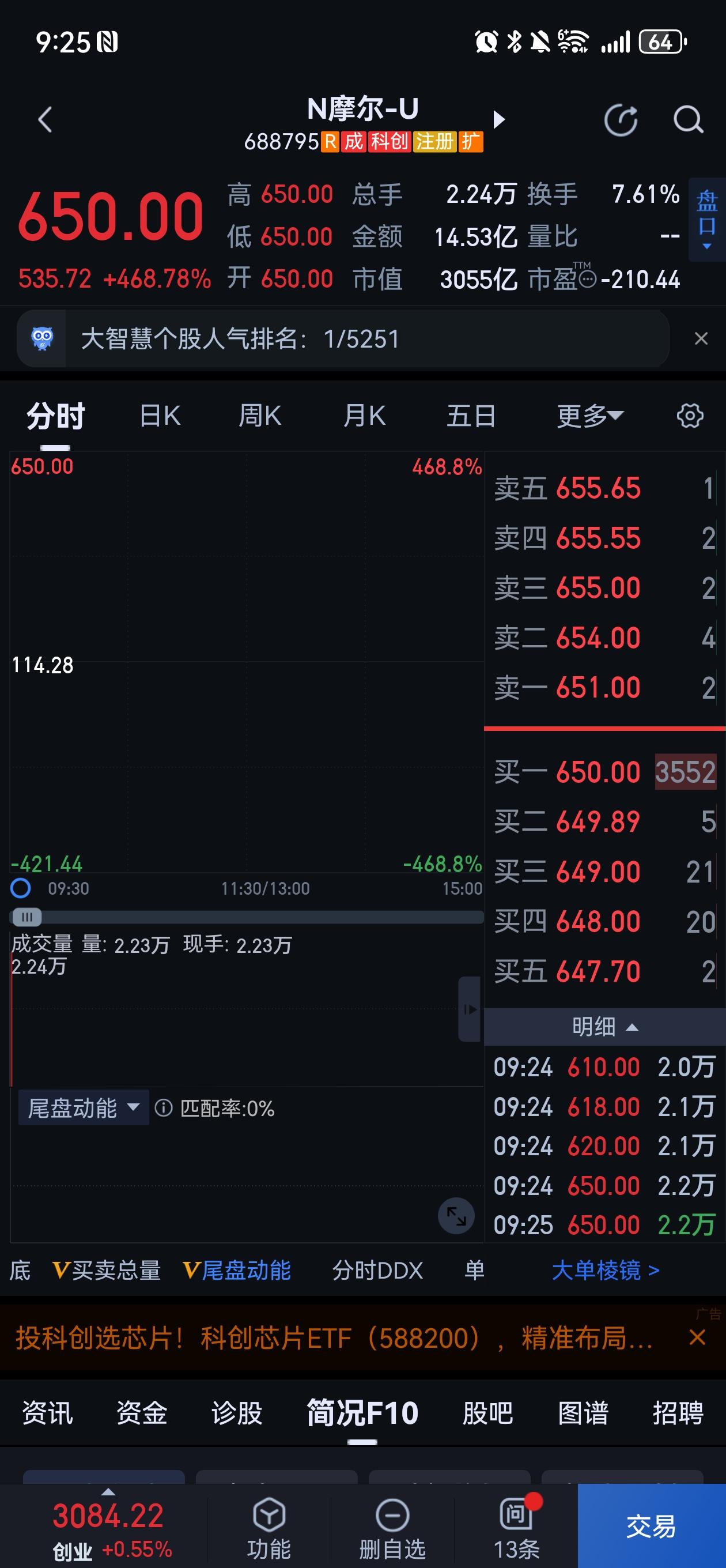Switch to the 日K tab
The image size is (726, 1568).
click(160, 415)
